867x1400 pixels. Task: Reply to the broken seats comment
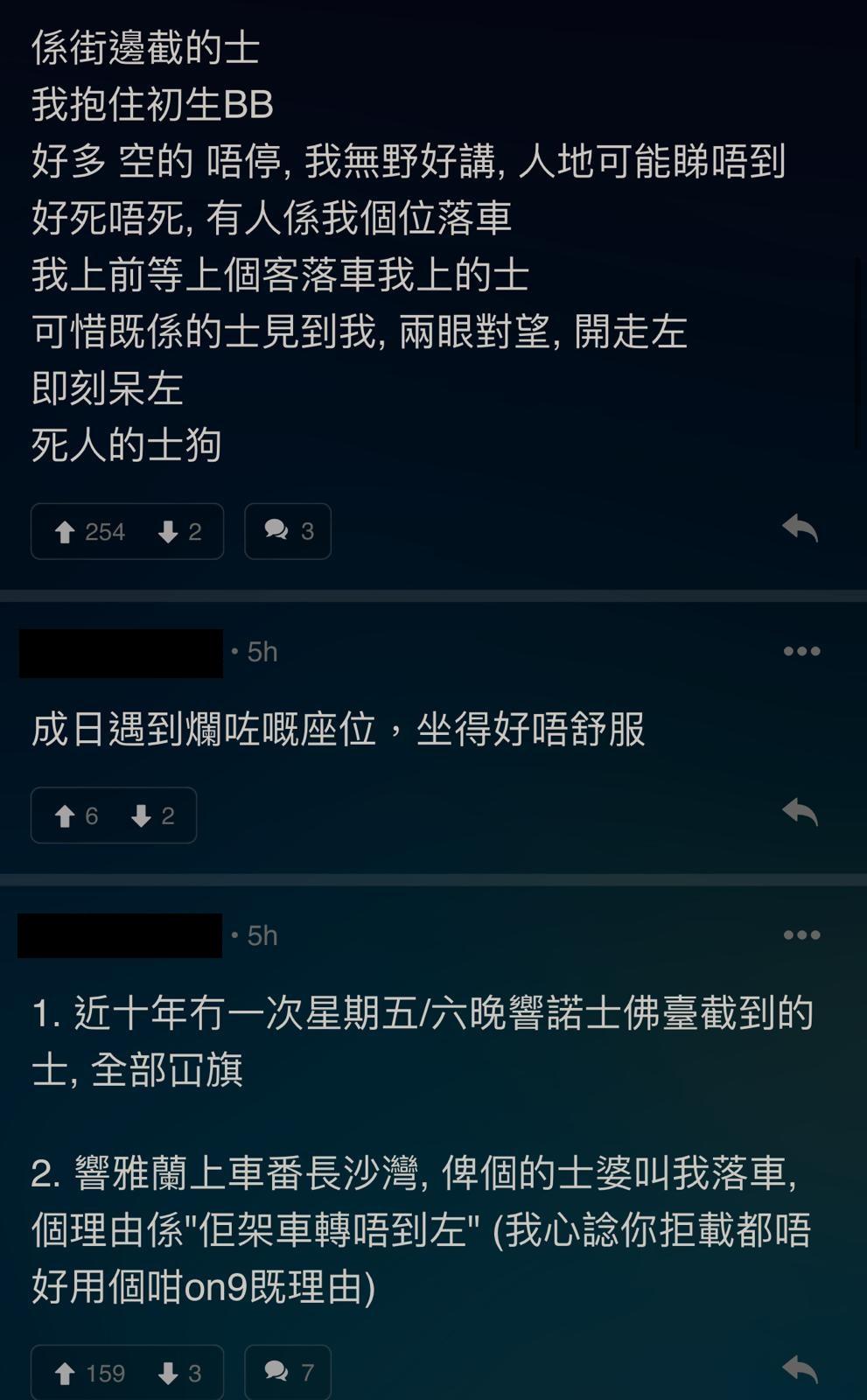click(x=801, y=811)
